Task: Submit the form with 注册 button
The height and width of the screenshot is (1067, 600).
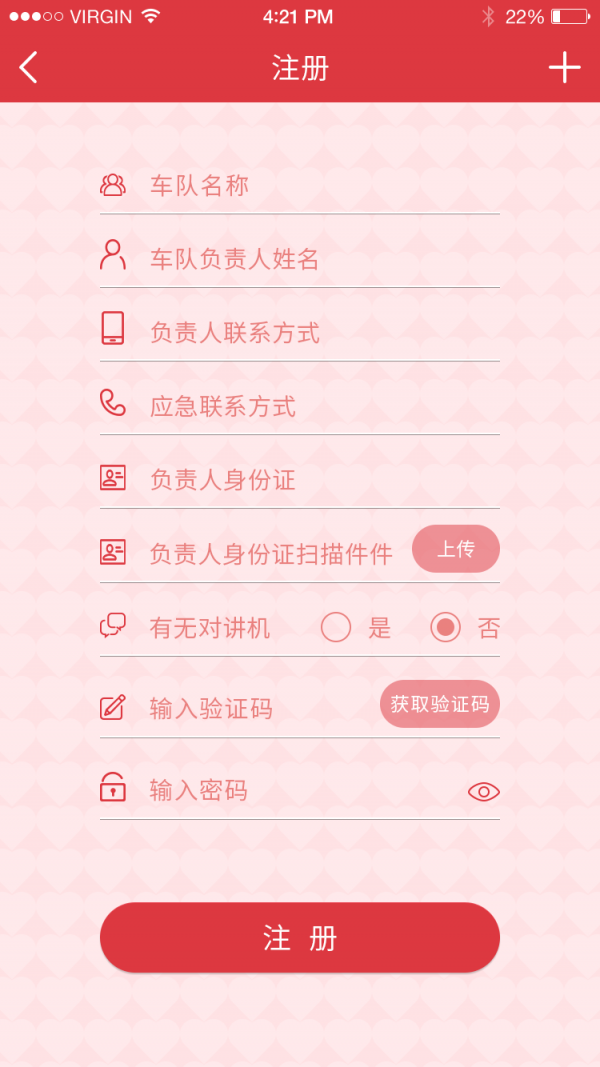Action: coord(300,938)
